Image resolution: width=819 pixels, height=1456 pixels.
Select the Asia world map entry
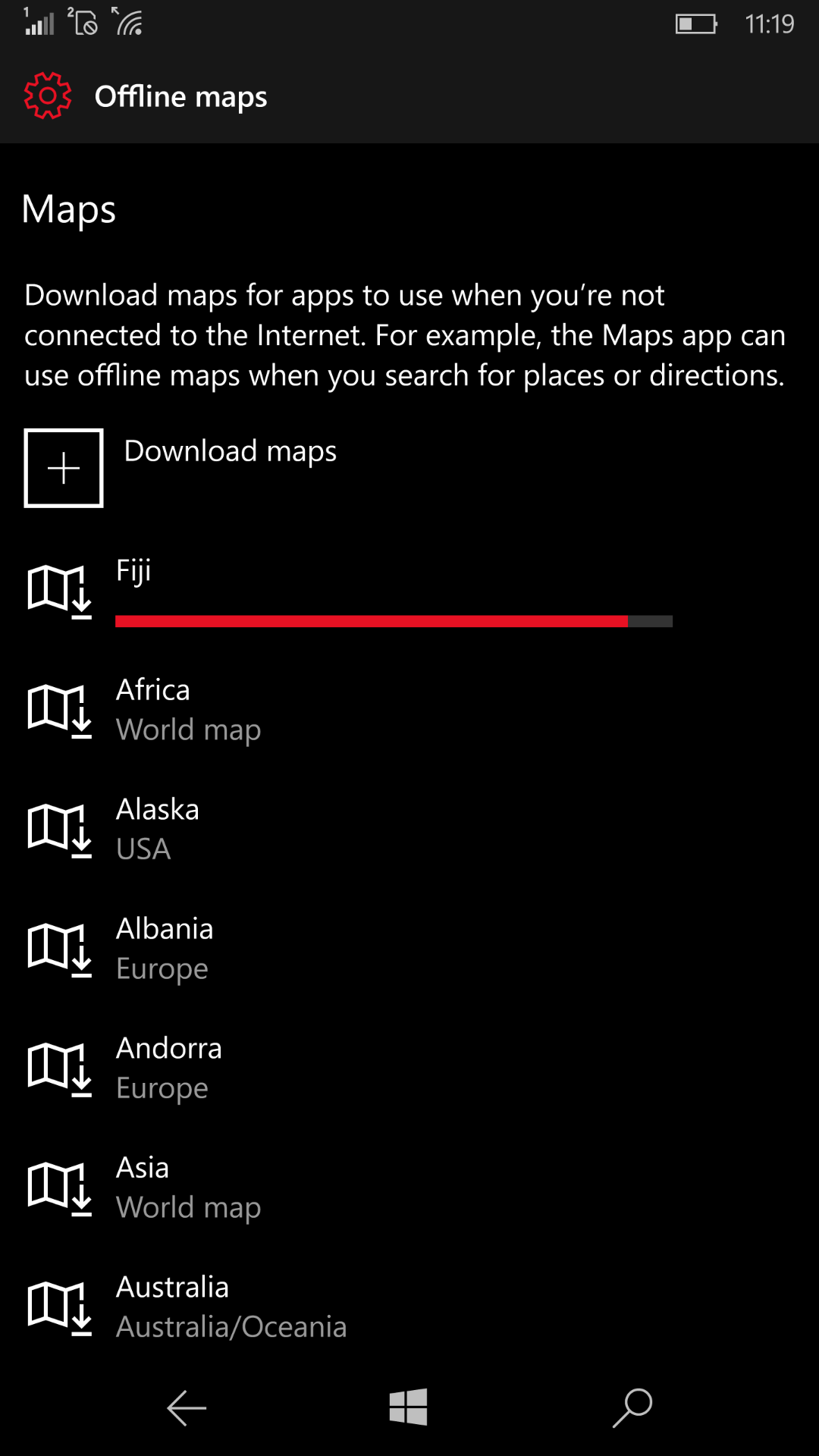(x=409, y=1188)
